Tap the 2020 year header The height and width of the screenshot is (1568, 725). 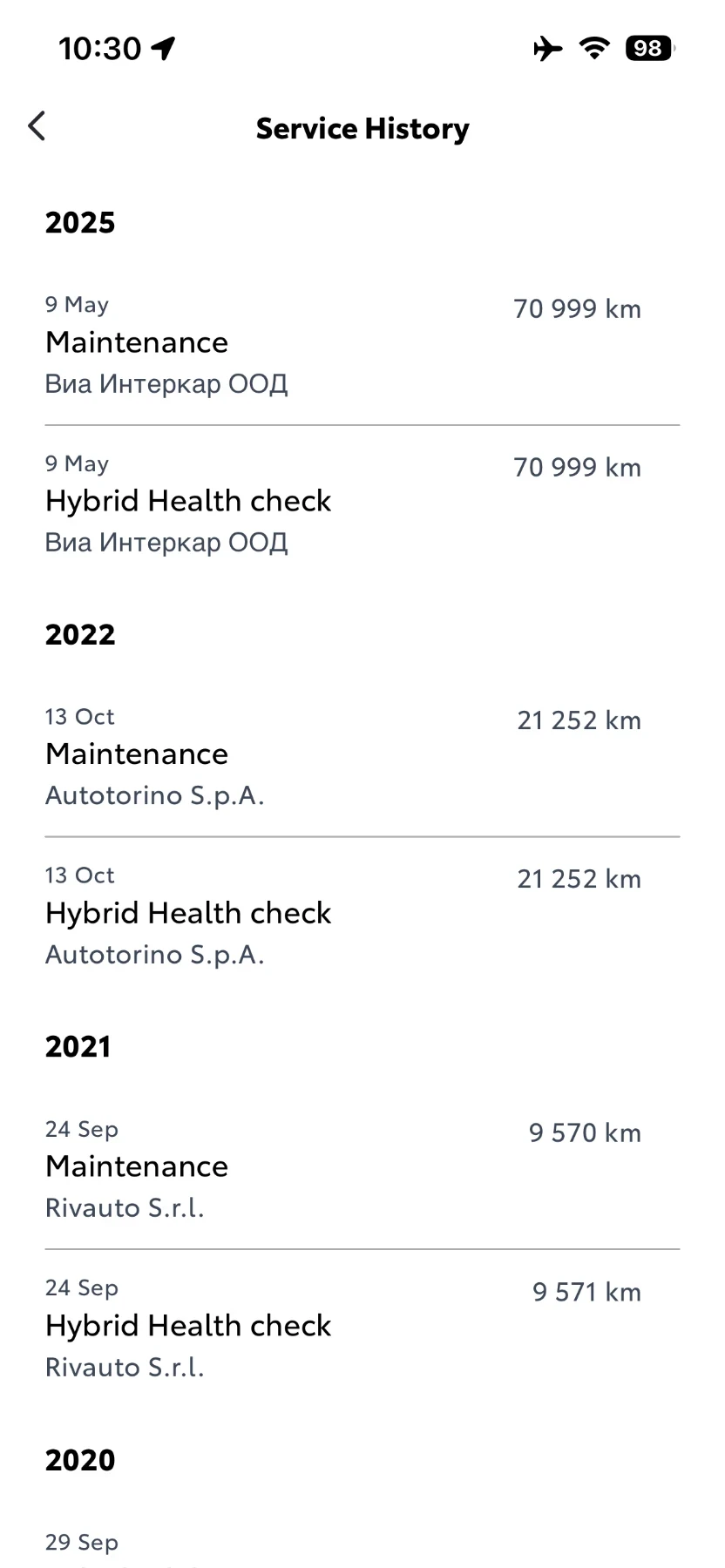(x=80, y=1460)
